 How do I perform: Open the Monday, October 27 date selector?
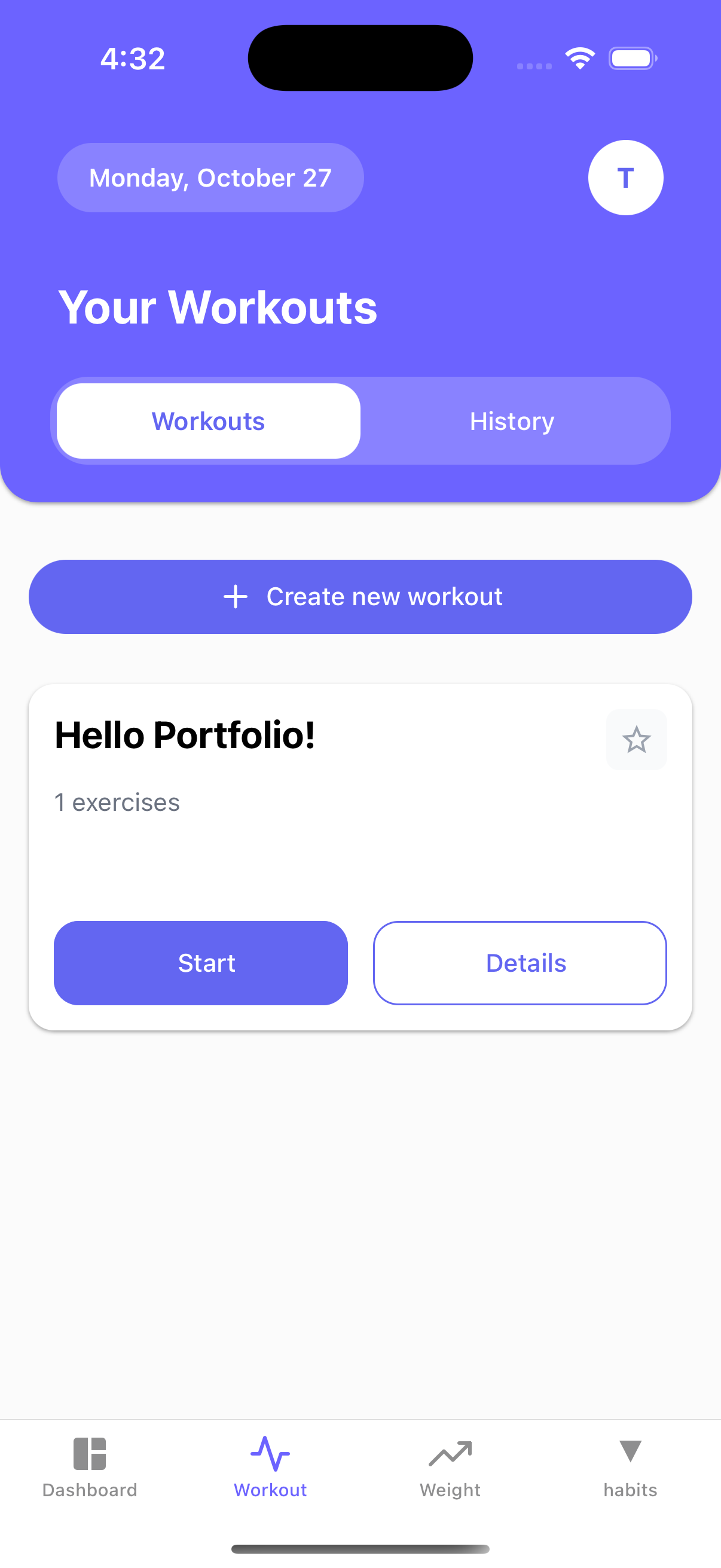(x=209, y=177)
